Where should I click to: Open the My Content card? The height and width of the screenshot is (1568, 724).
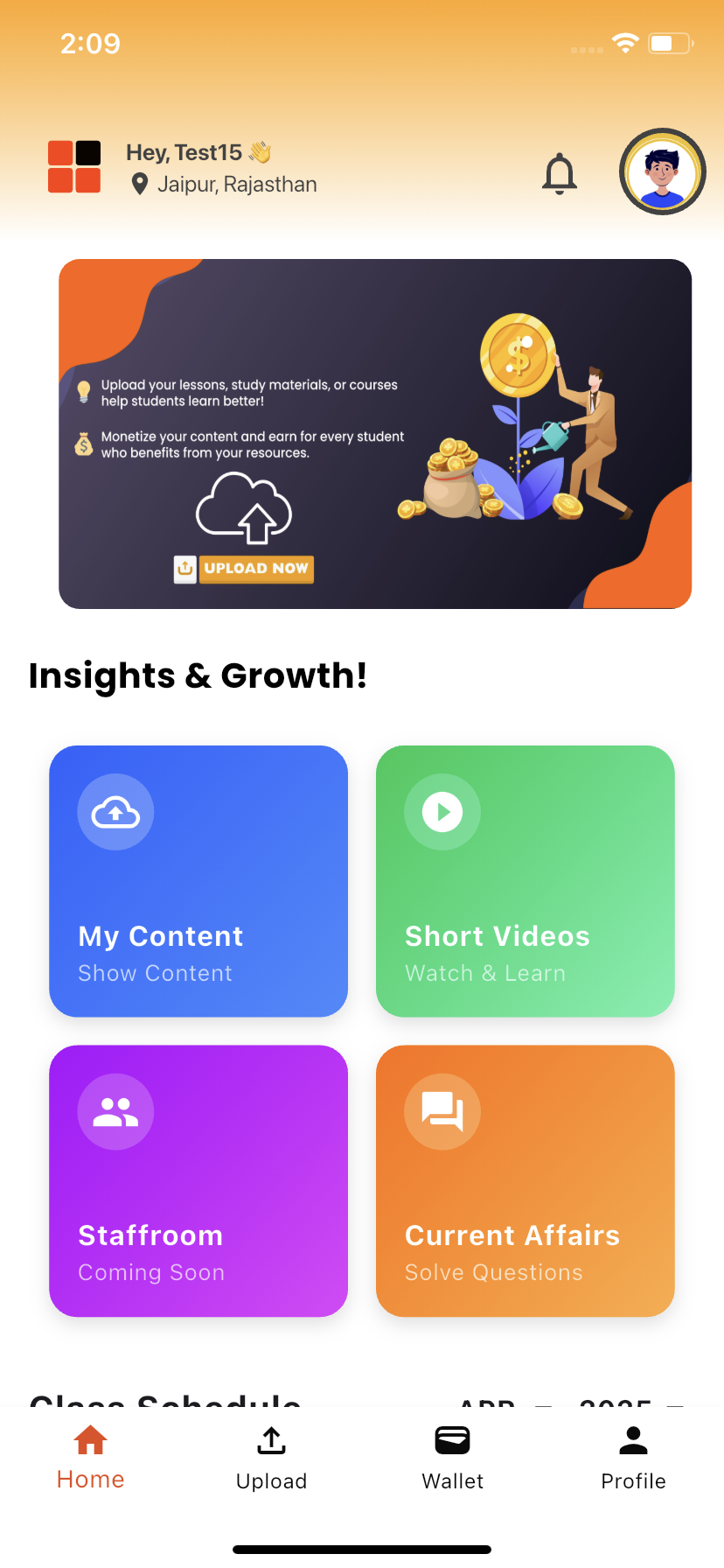click(198, 881)
